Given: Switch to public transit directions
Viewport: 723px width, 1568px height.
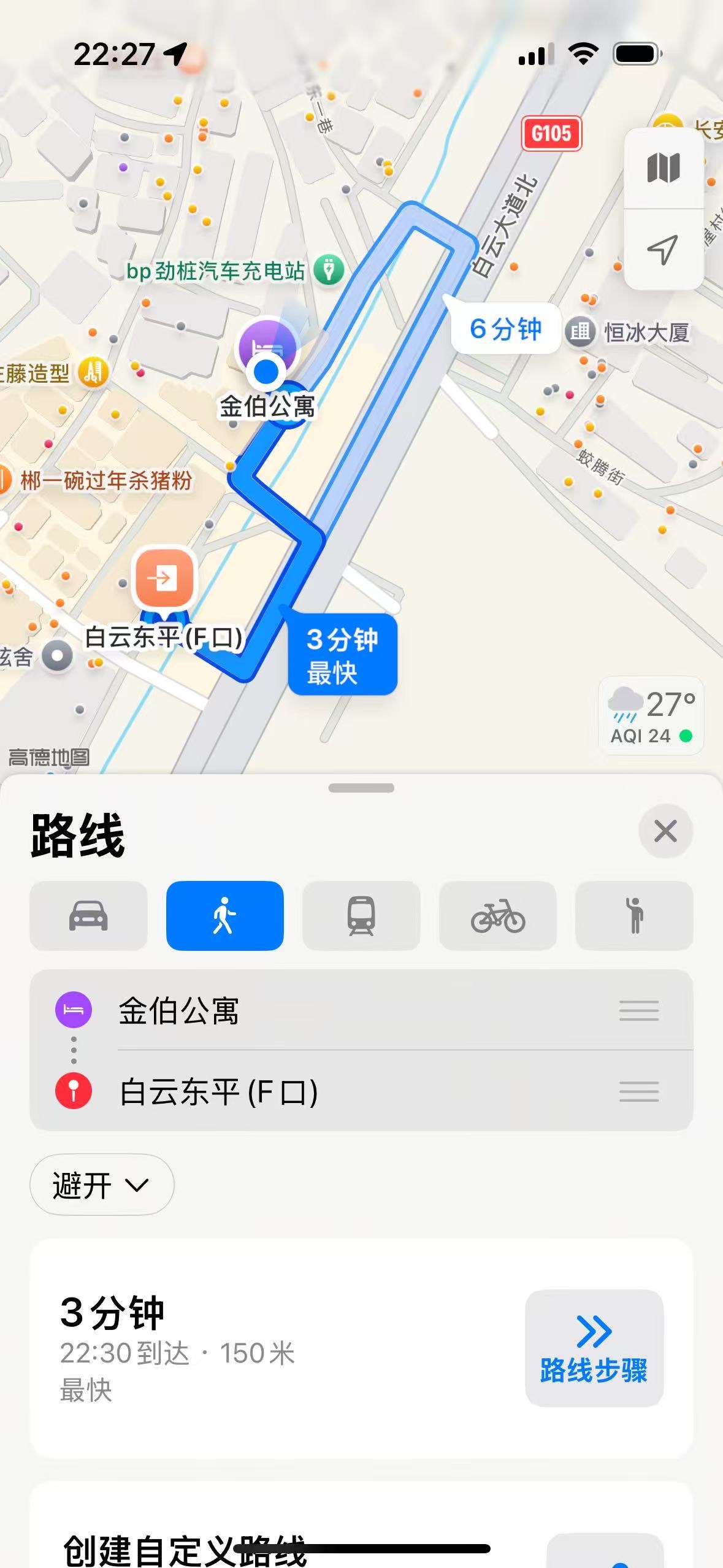Looking at the screenshot, I should click(x=361, y=916).
